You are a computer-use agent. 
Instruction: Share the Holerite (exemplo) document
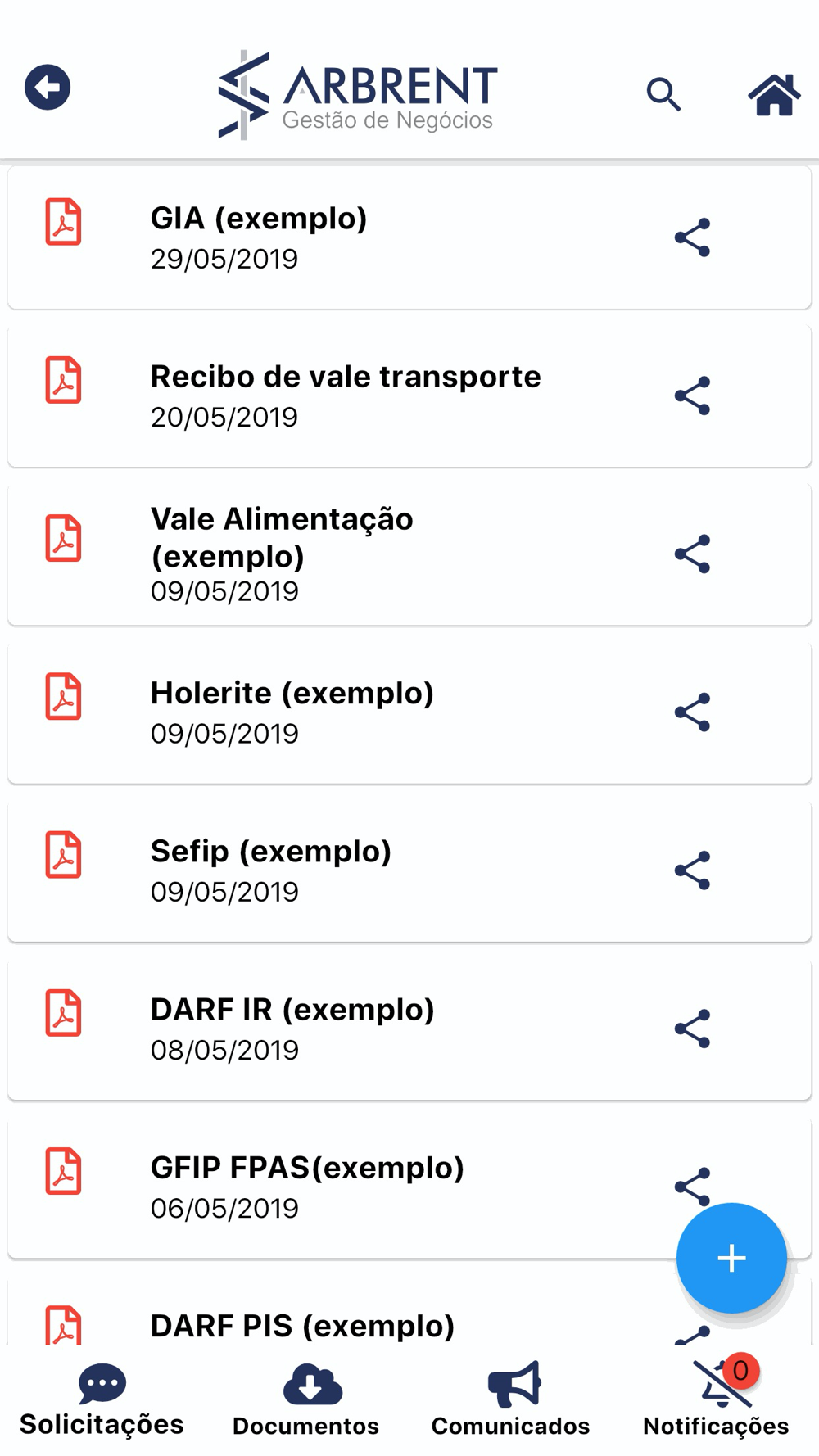coord(692,712)
